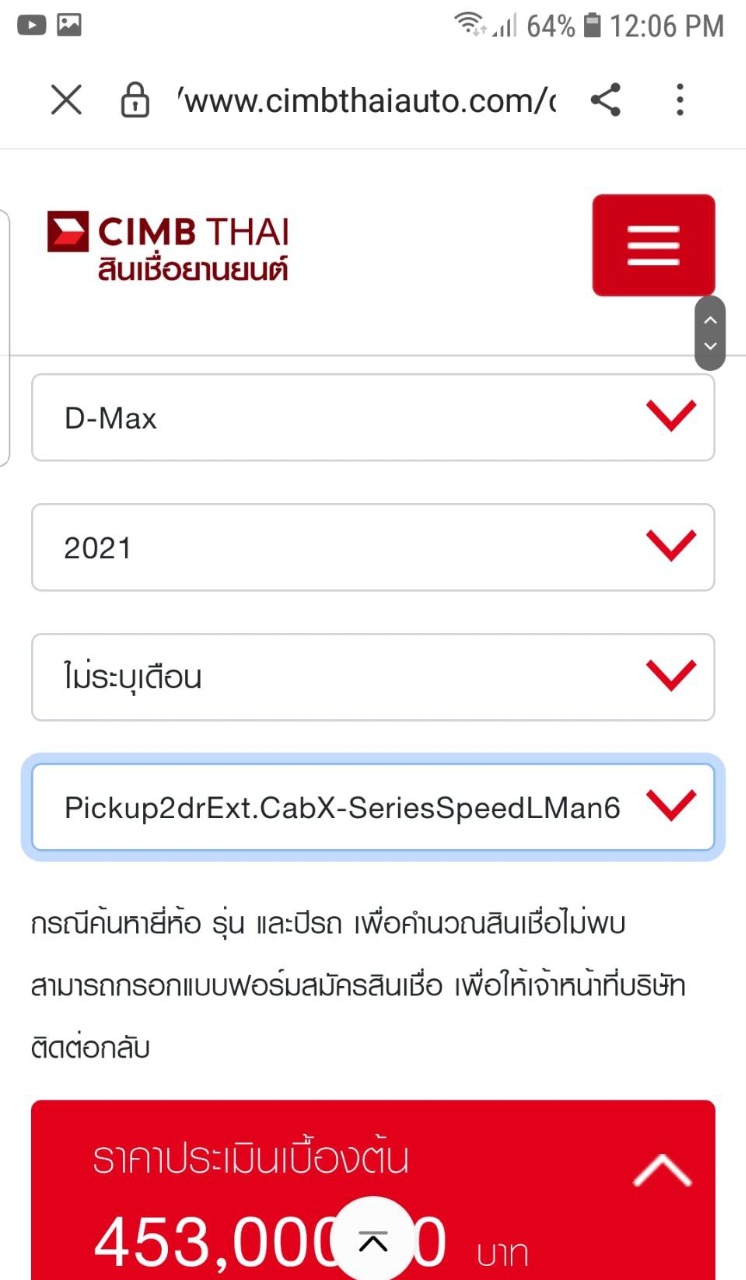
Task: Jump back to top of page
Action: [373, 1243]
